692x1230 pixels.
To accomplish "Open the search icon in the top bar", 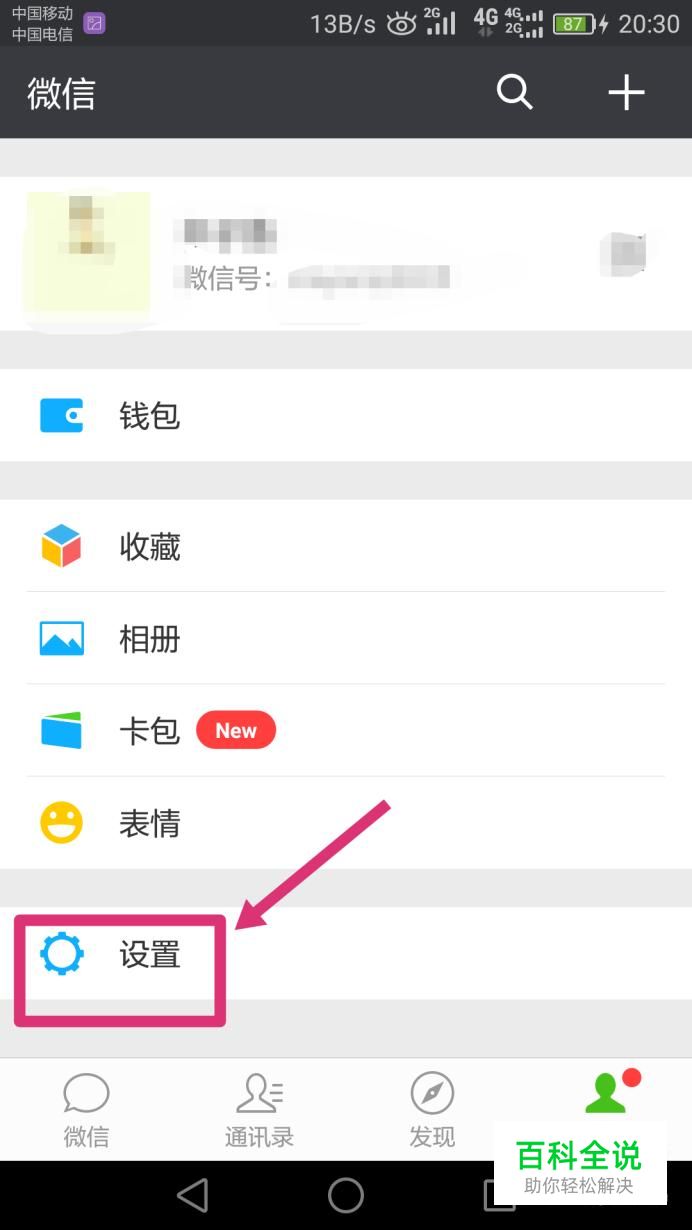I will tap(514, 93).
